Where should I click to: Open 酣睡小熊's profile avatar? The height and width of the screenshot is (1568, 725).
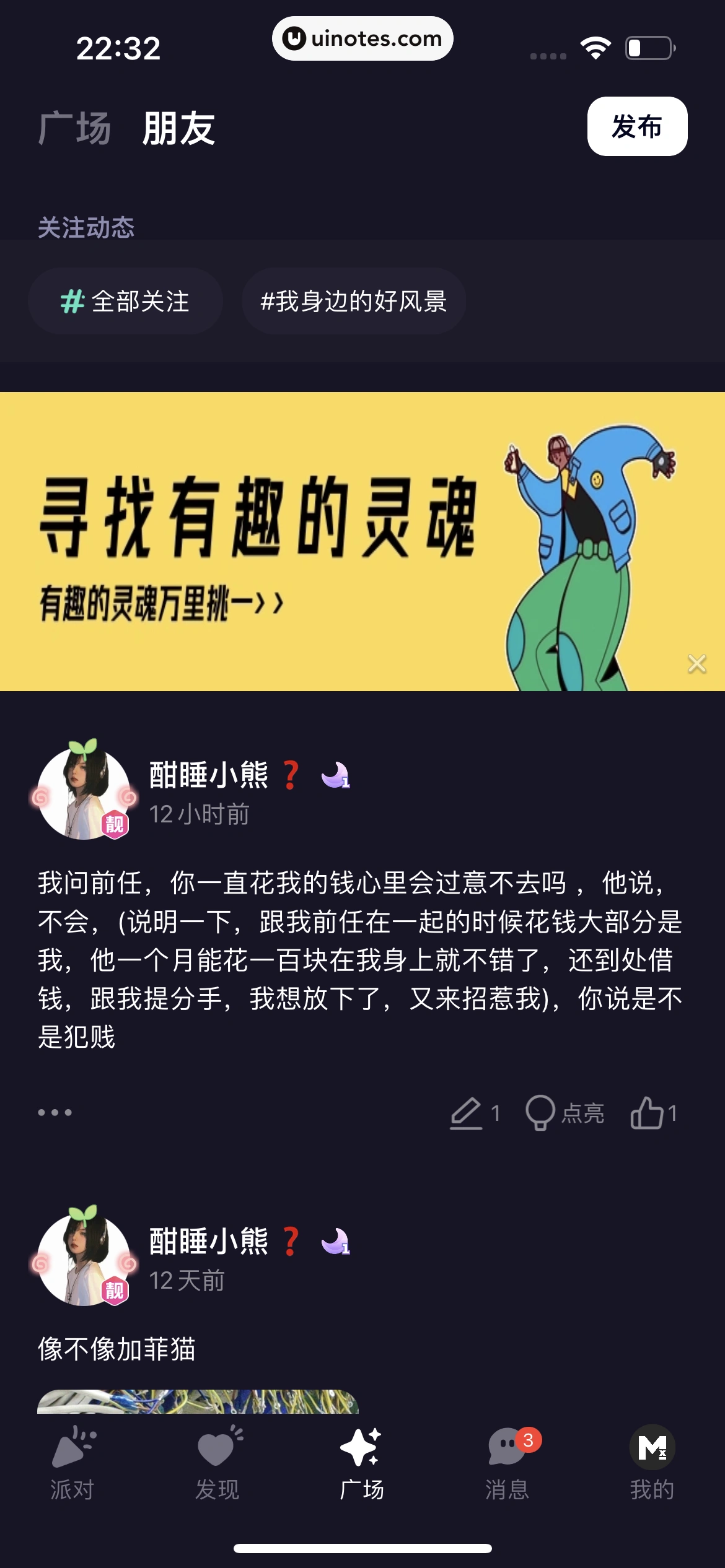pyautogui.click(x=84, y=796)
